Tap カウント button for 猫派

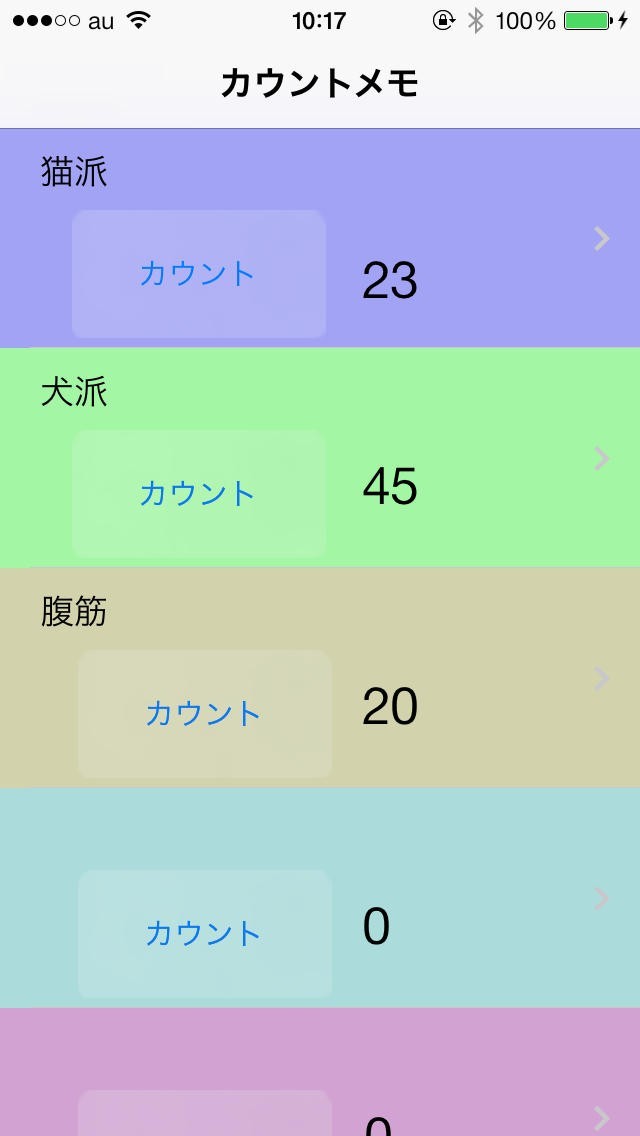[x=198, y=273]
